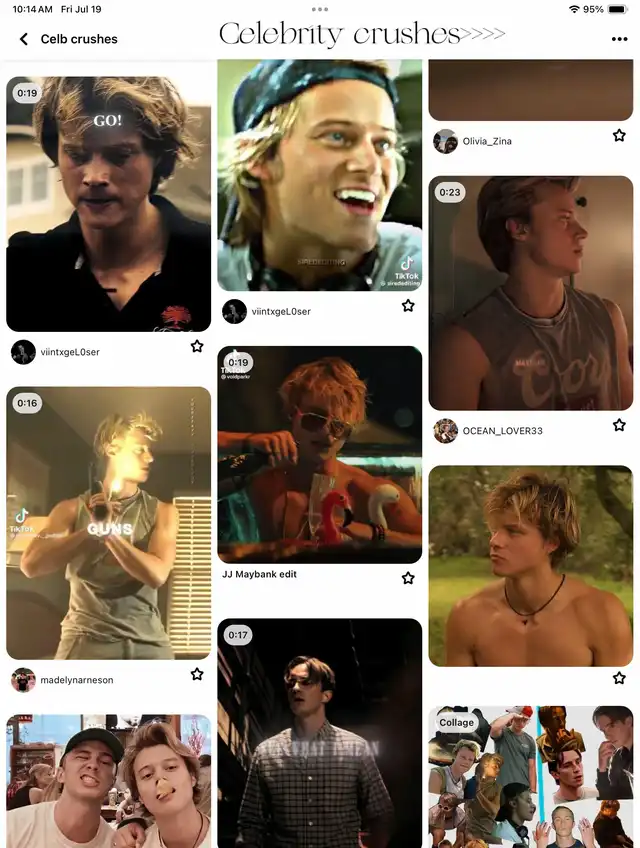Star the pin by Olivia_Zina
640x848 pixels.
pos(619,136)
